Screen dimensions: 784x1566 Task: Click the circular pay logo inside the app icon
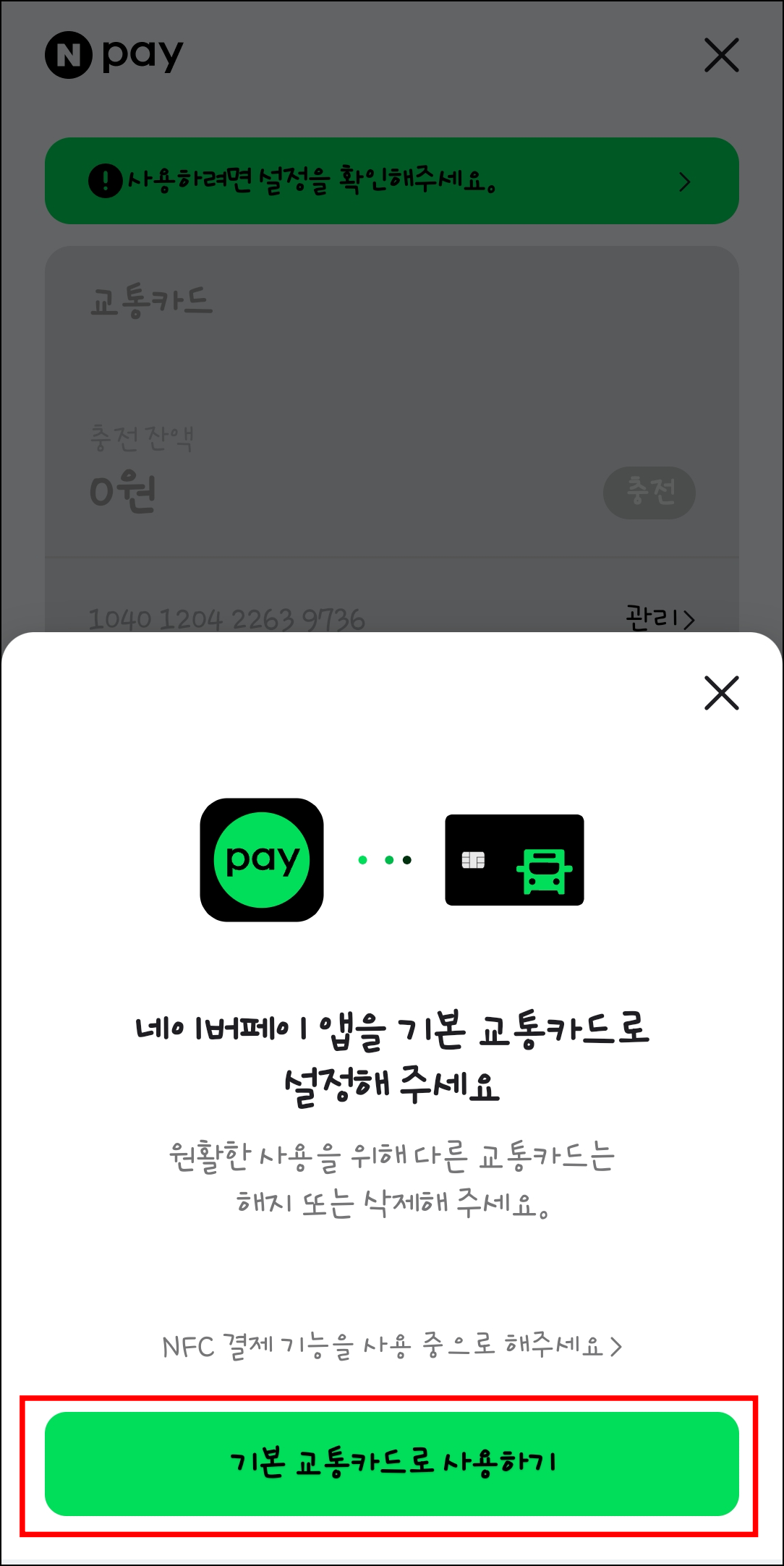262,861
